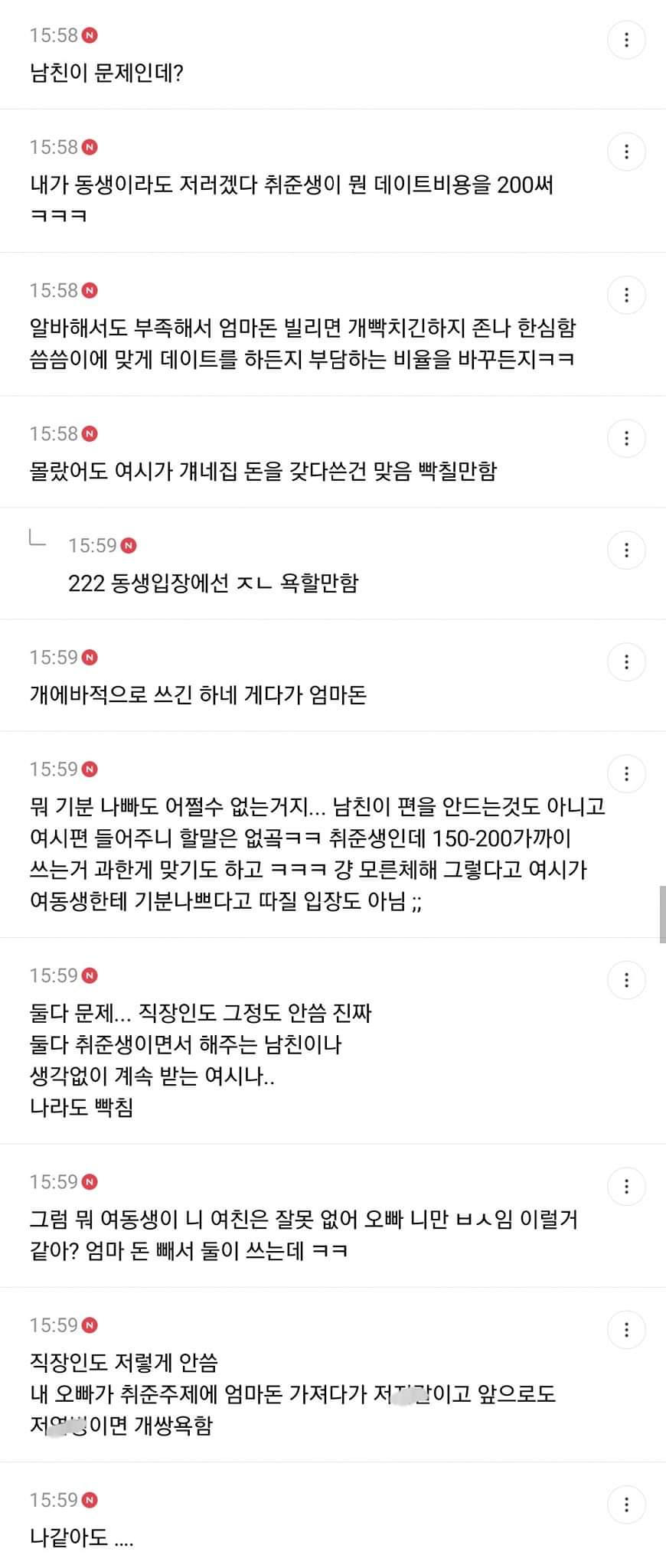Open three-dot menu for '나같아도 ....' comment

coord(626,1504)
